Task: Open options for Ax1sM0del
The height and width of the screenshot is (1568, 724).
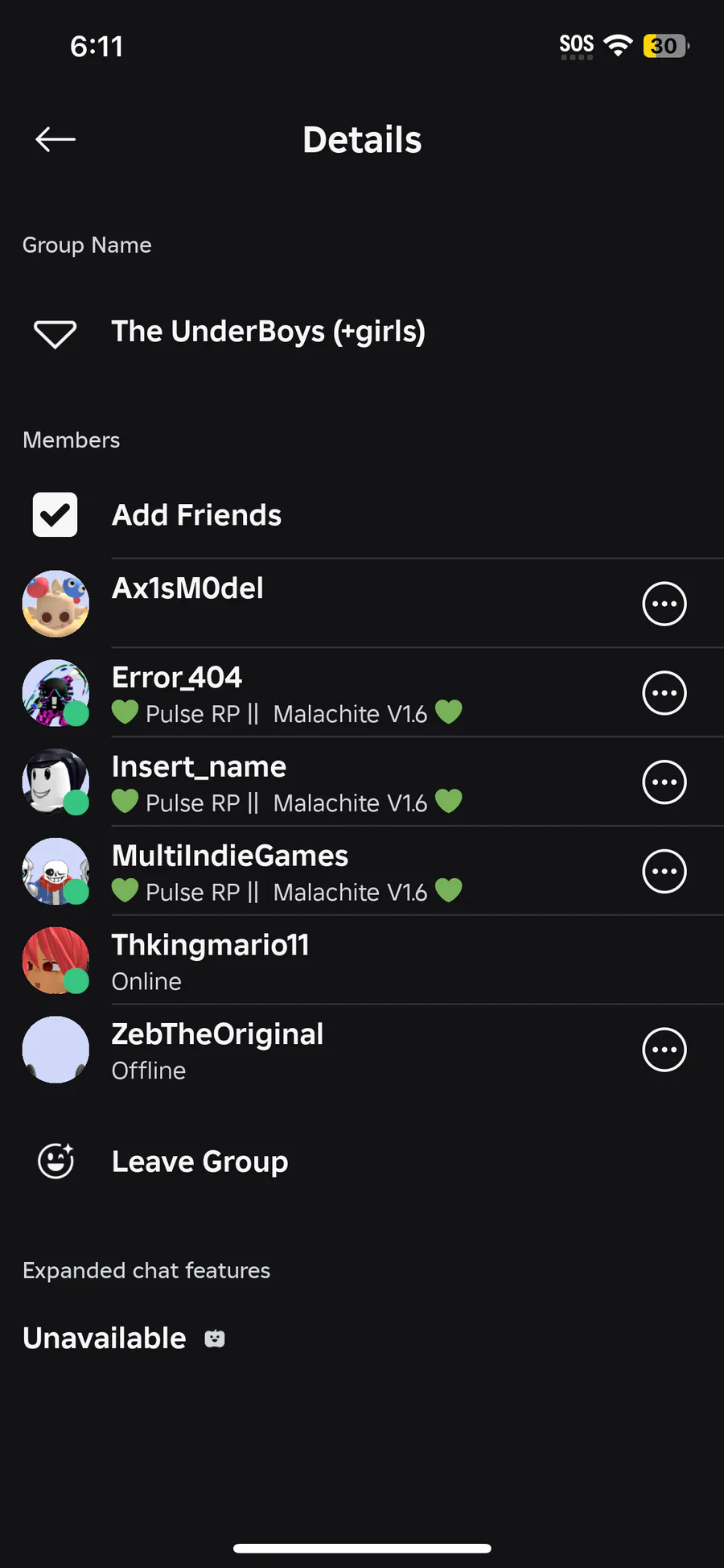Action: point(664,604)
